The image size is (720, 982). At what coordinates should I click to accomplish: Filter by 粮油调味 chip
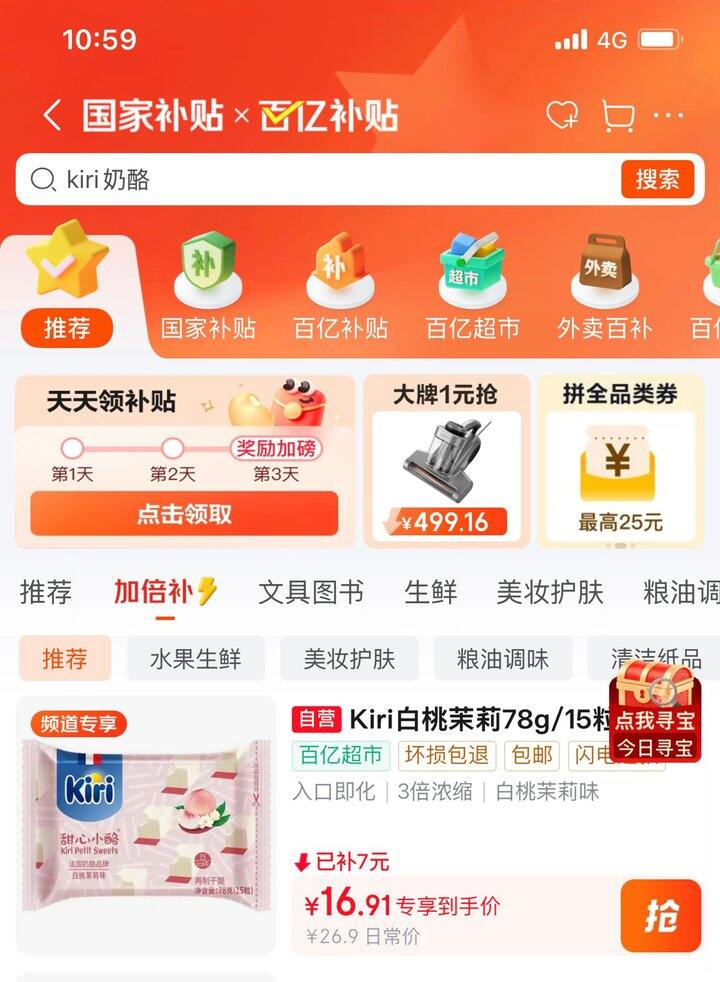[x=502, y=659]
